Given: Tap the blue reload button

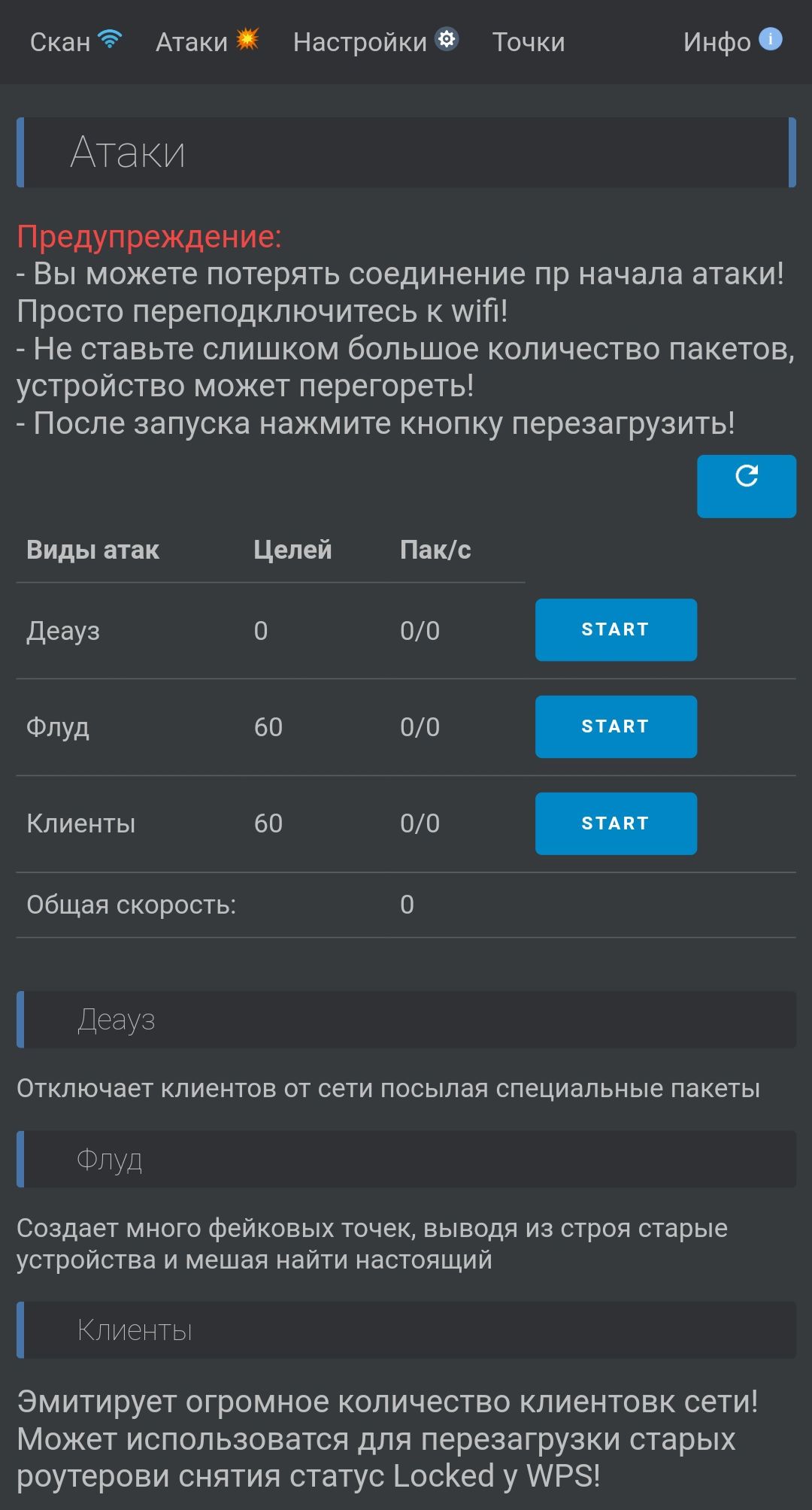Looking at the screenshot, I should point(746,486).
